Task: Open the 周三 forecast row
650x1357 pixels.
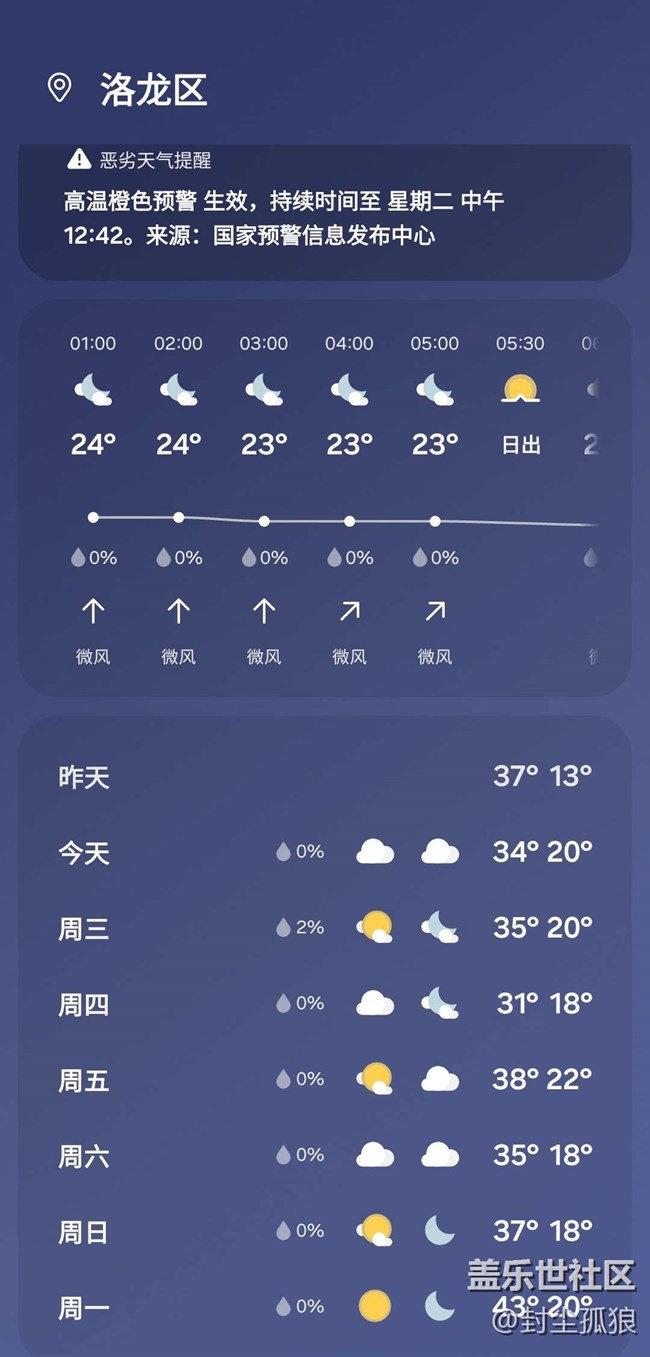Action: (x=325, y=928)
